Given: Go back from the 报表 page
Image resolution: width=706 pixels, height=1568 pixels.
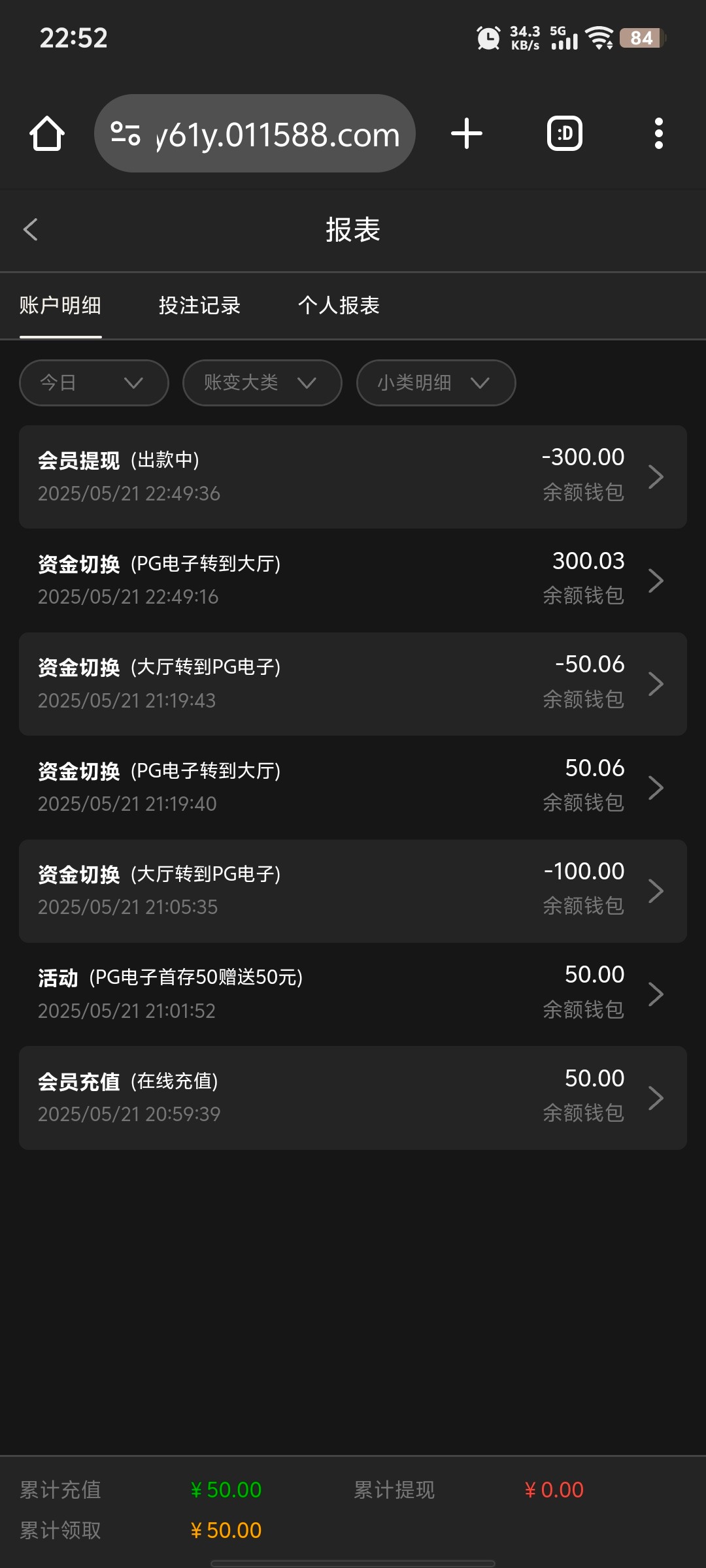Looking at the screenshot, I should tap(31, 229).
